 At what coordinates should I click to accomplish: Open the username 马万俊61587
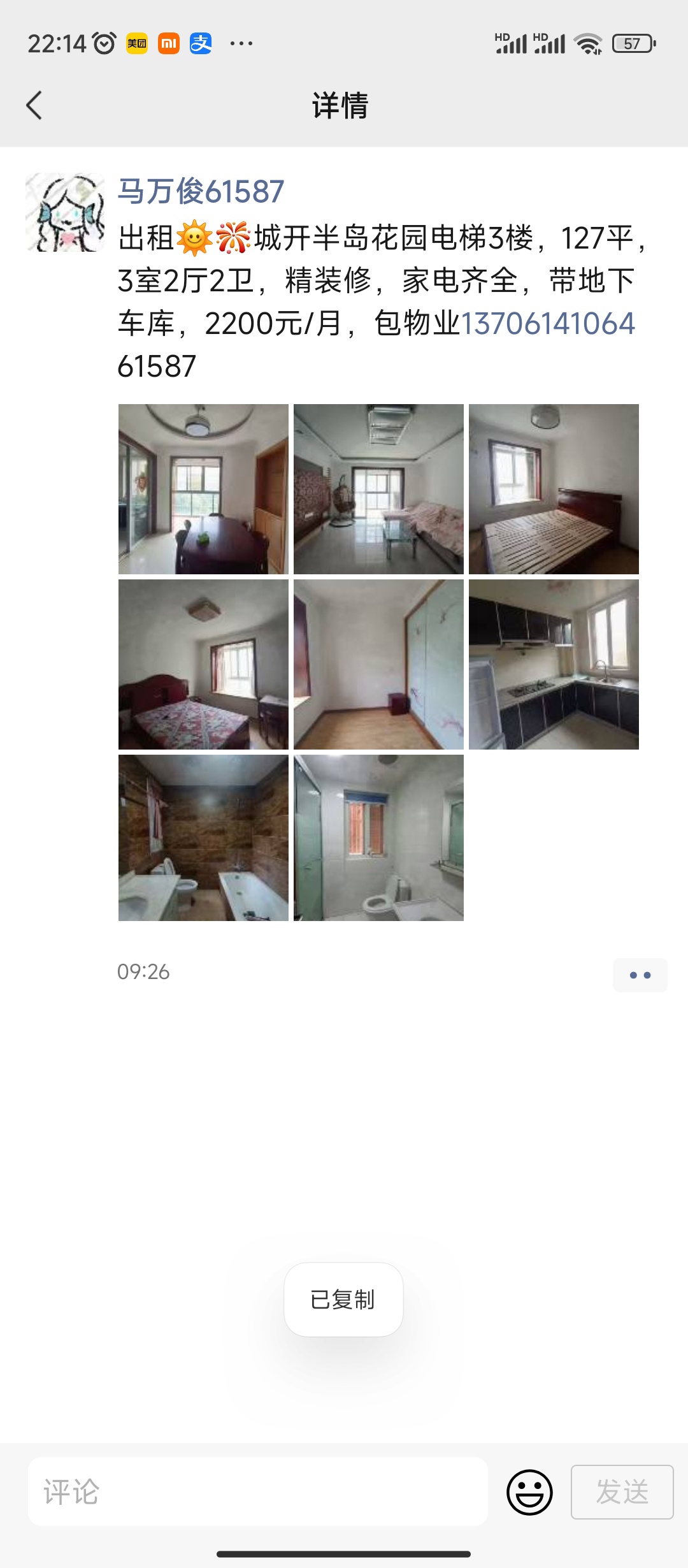(201, 191)
